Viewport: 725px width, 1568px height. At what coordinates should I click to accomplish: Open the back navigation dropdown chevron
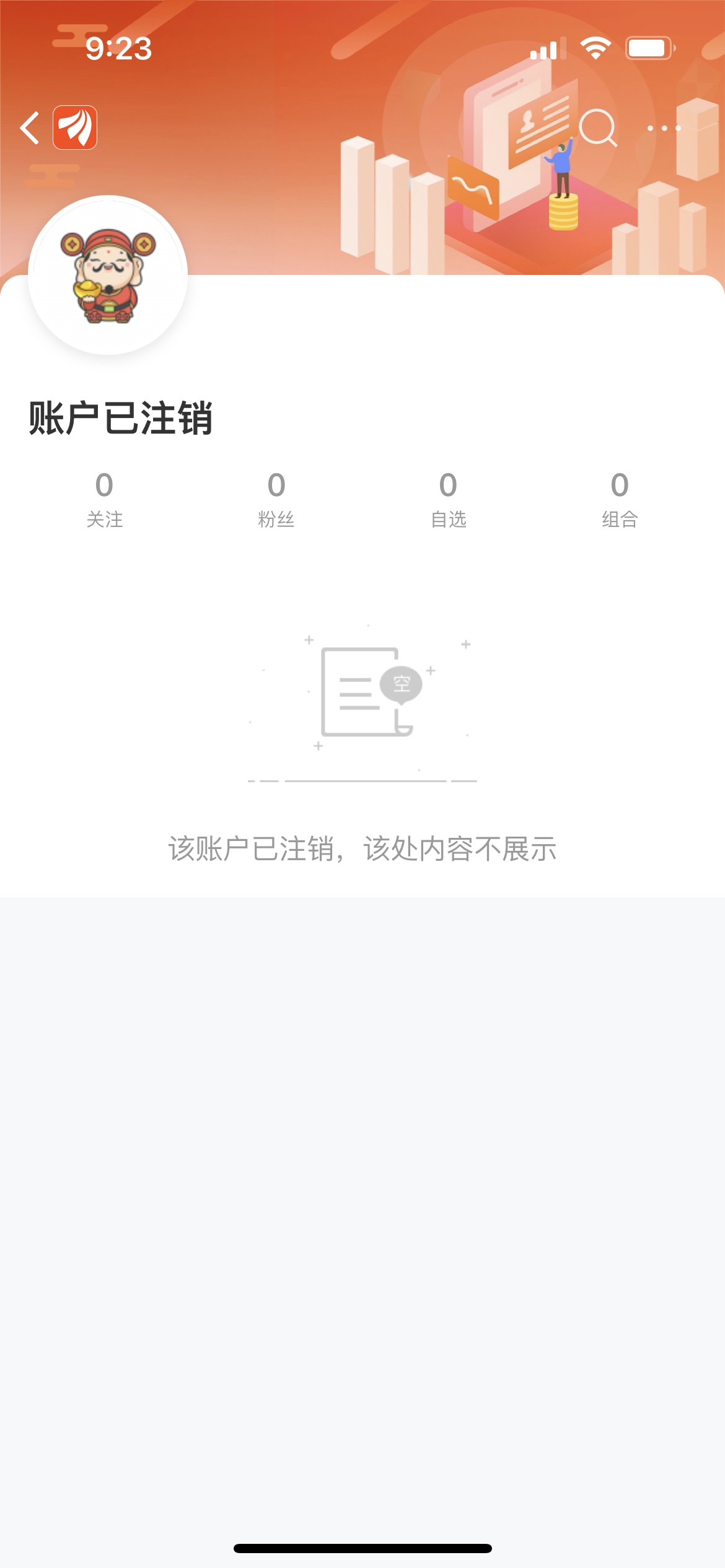29,128
